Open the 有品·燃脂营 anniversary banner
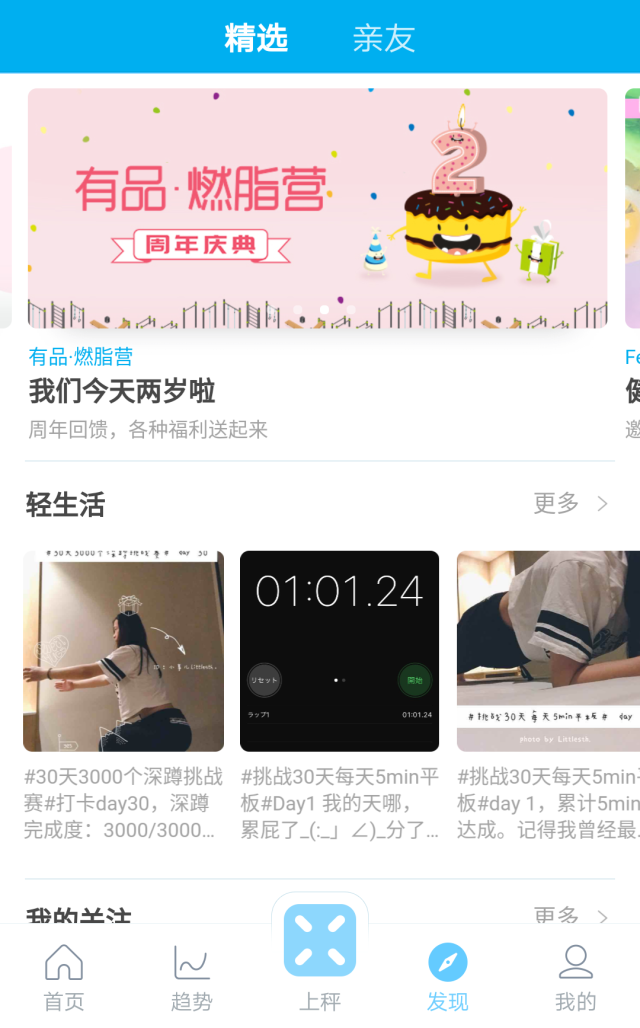 317,208
